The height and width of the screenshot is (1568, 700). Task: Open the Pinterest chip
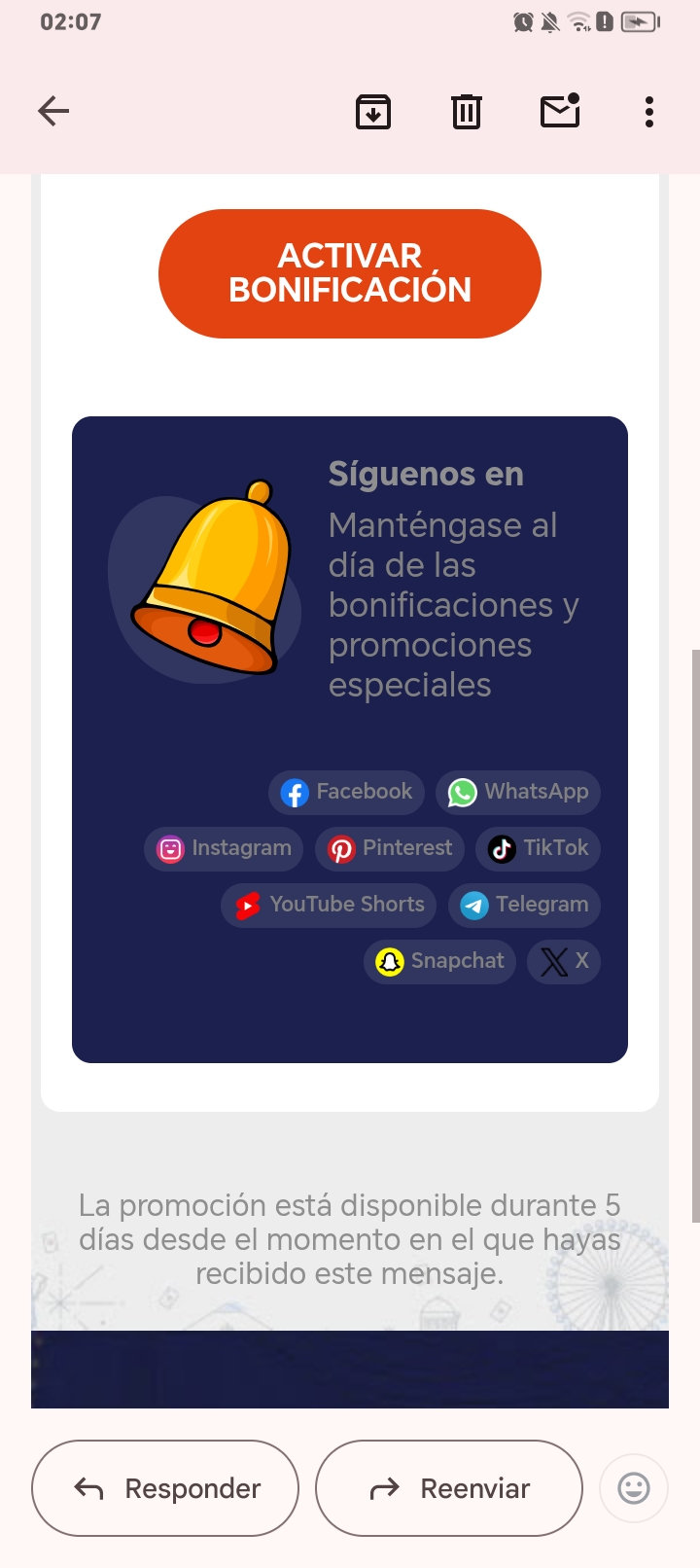[389, 848]
